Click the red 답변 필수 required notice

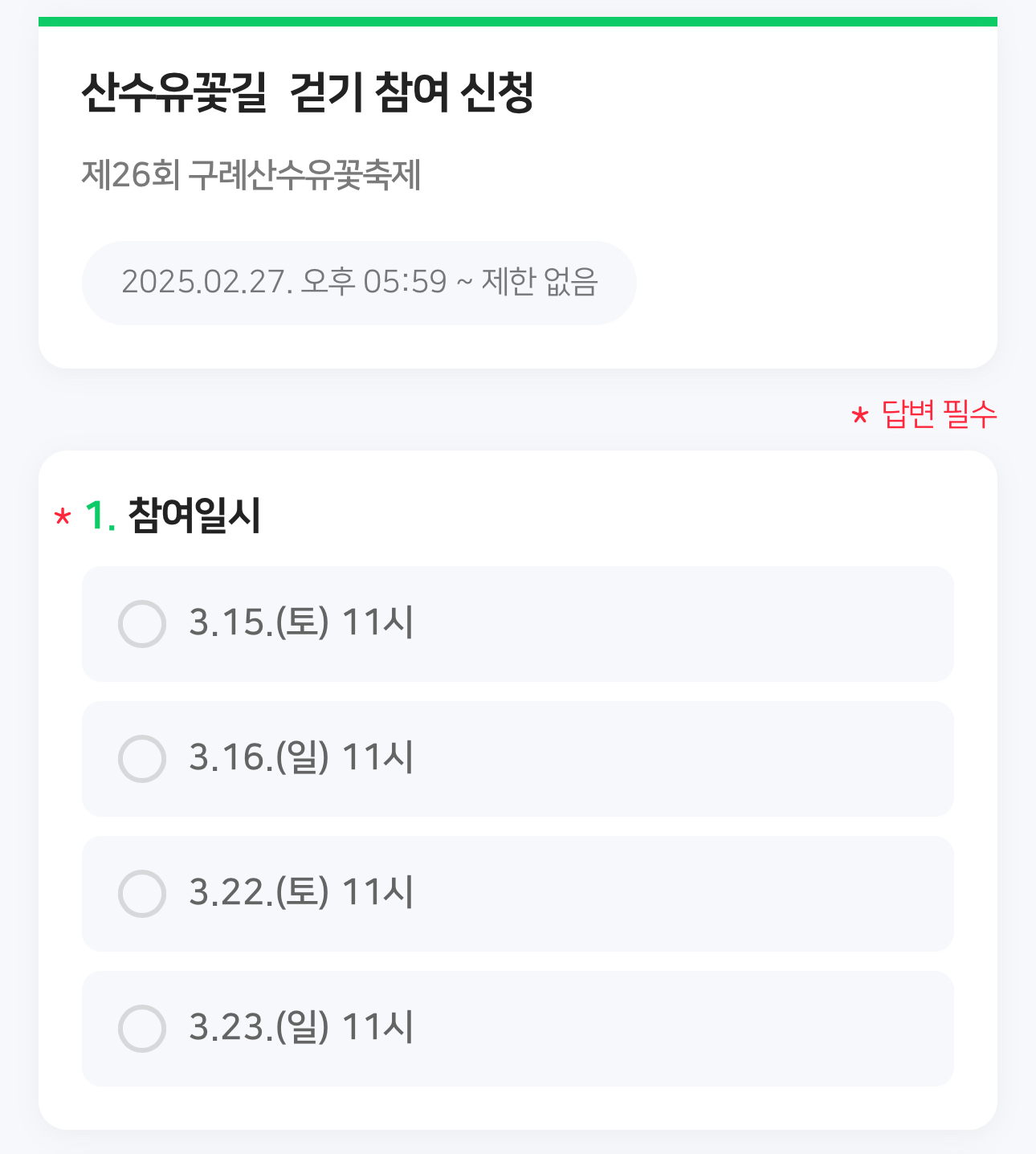click(936, 416)
